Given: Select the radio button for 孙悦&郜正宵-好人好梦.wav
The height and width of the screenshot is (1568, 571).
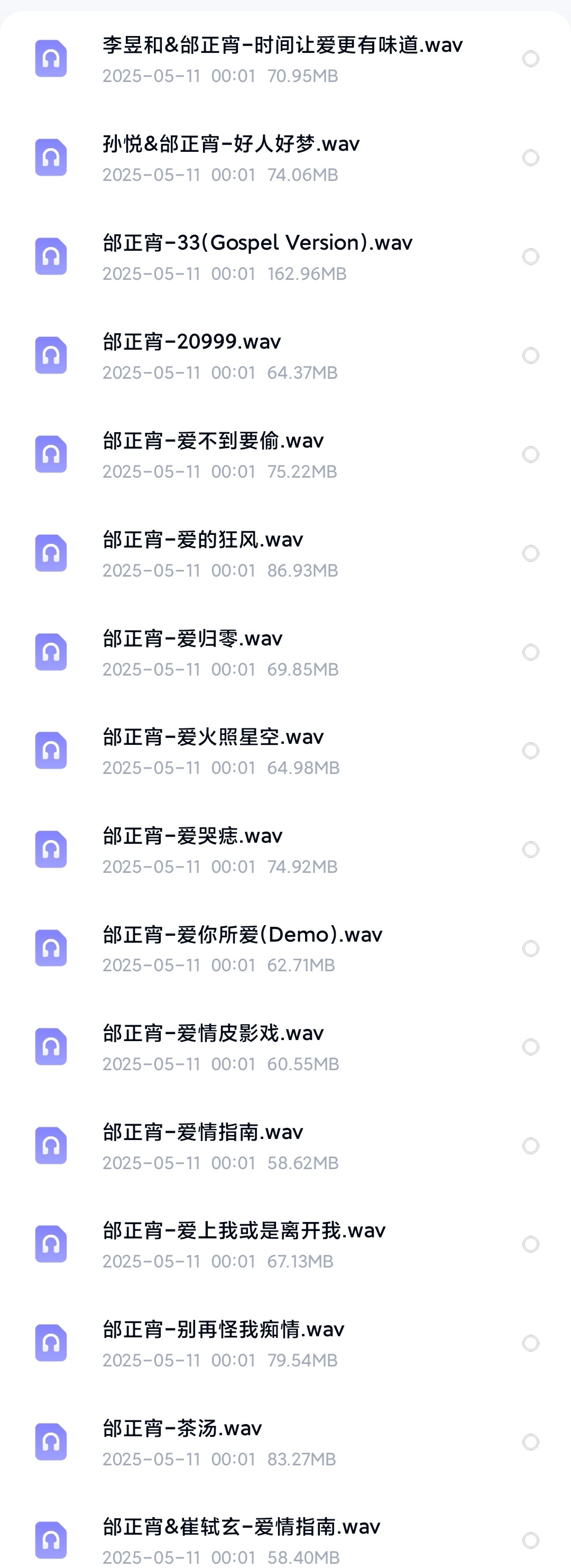Looking at the screenshot, I should click(x=530, y=158).
